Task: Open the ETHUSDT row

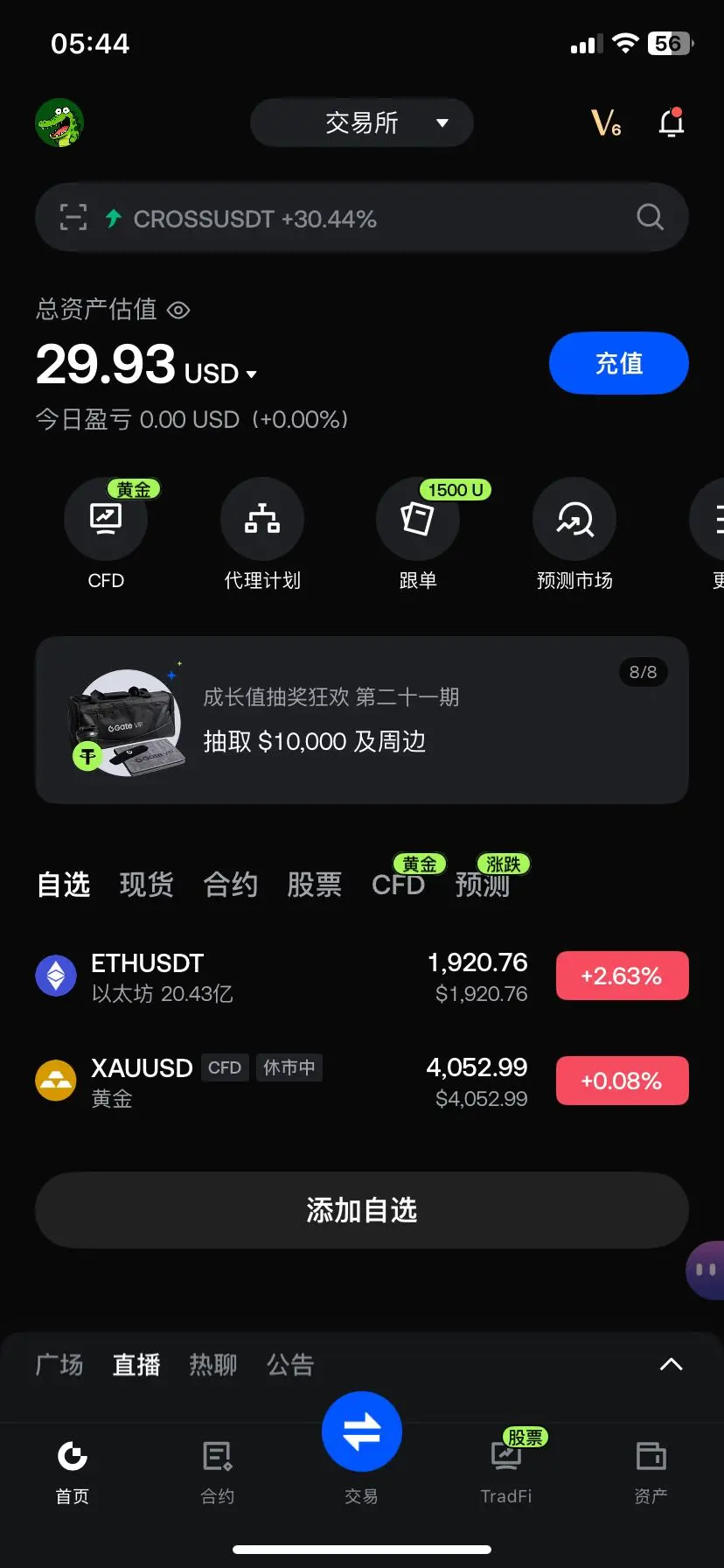Action: coord(362,976)
